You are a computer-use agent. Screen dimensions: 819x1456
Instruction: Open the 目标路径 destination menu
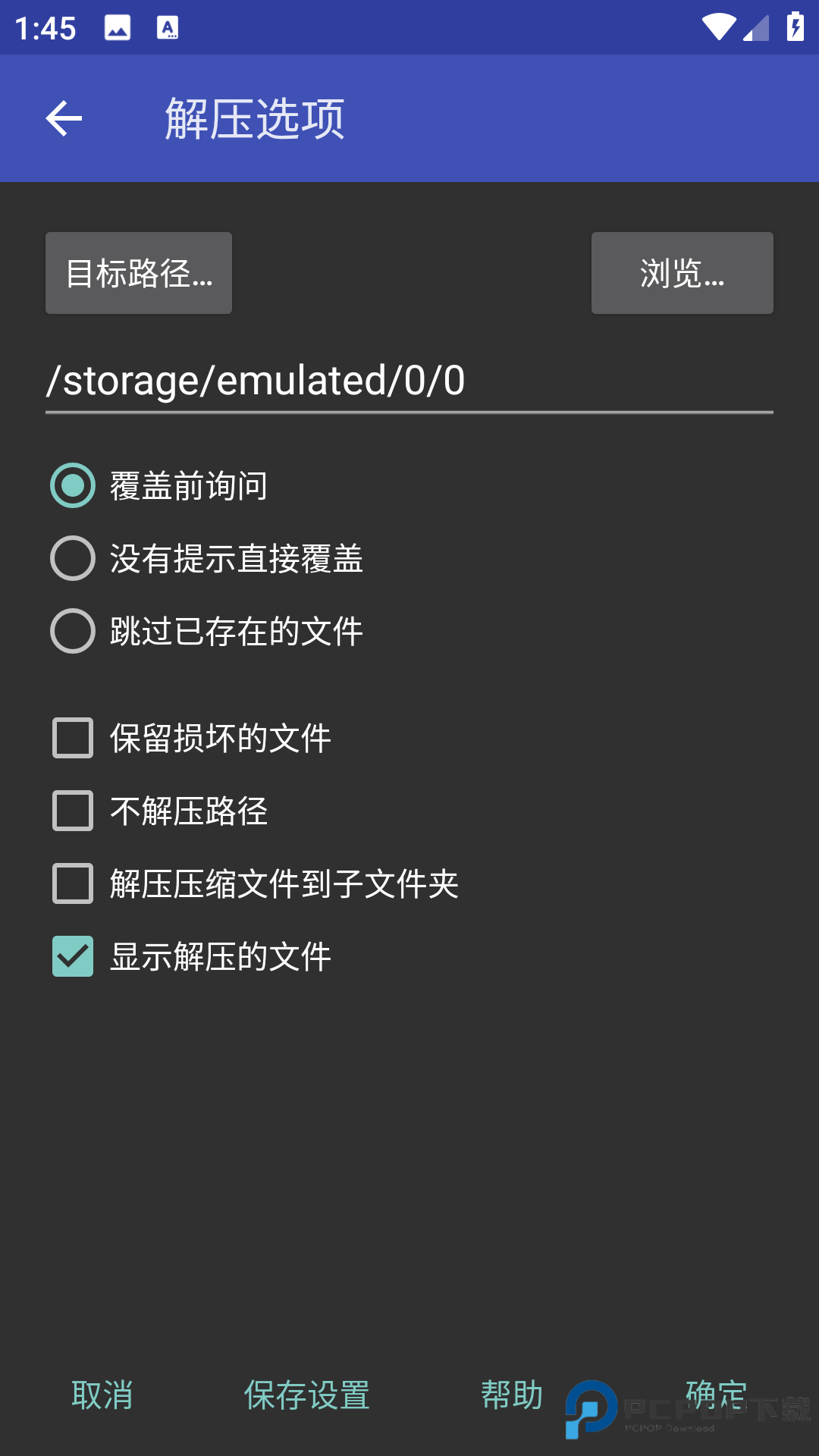pyautogui.click(x=138, y=272)
